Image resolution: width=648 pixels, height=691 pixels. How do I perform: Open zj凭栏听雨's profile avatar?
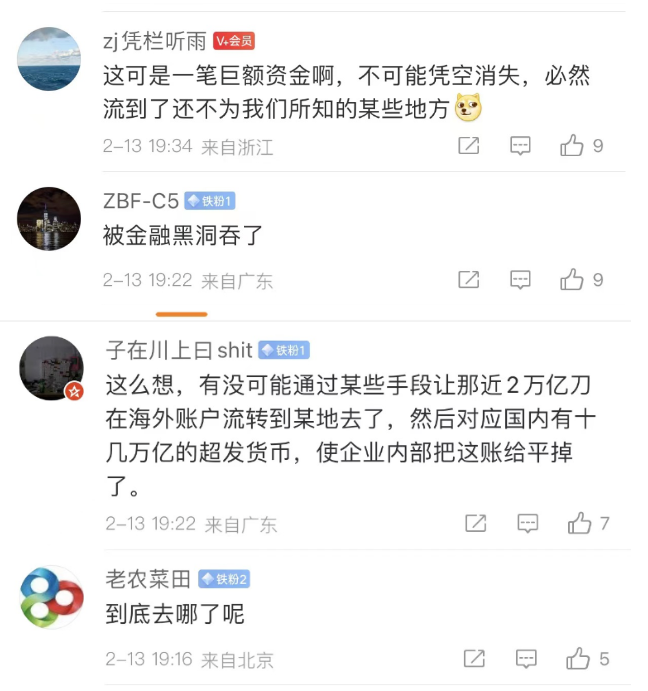click(49, 59)
